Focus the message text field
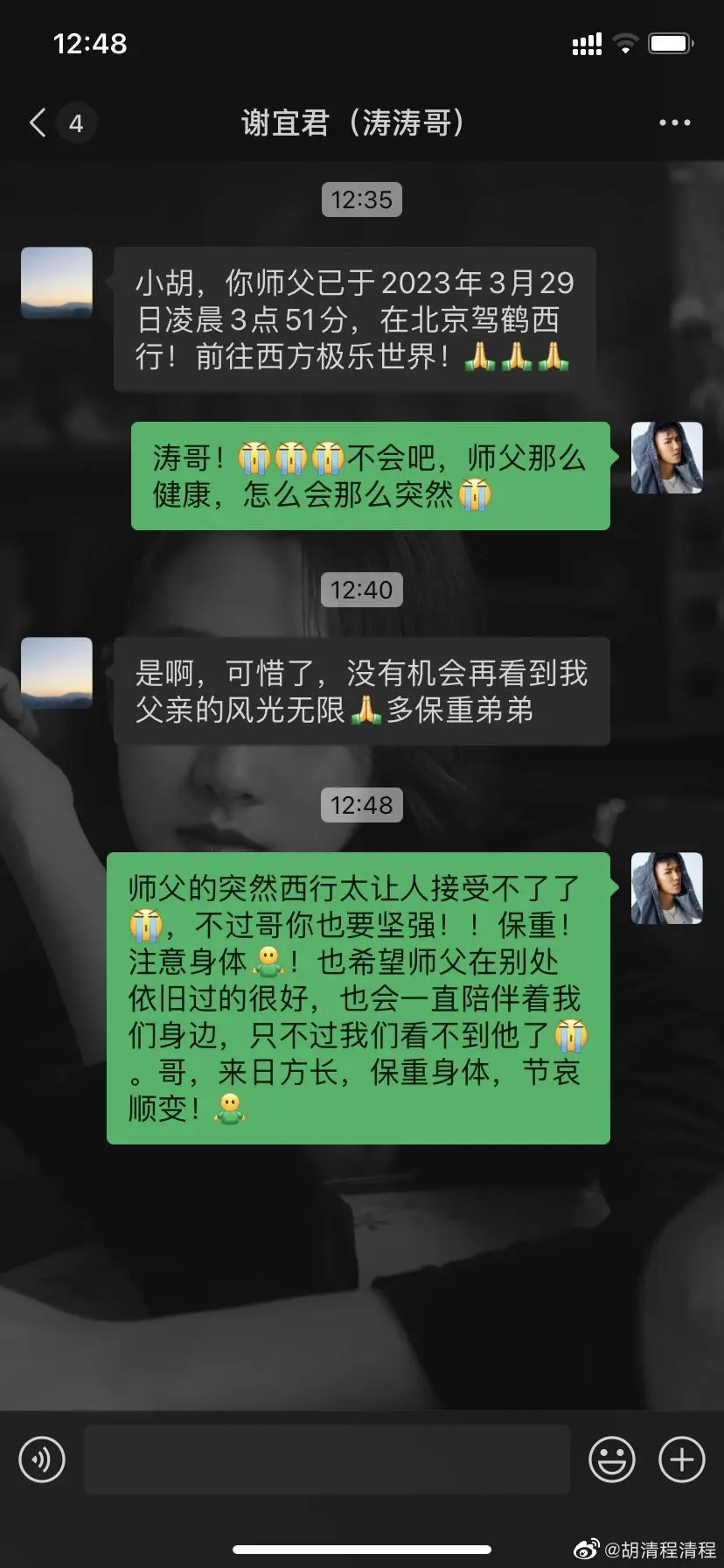 click(326, 1459)
